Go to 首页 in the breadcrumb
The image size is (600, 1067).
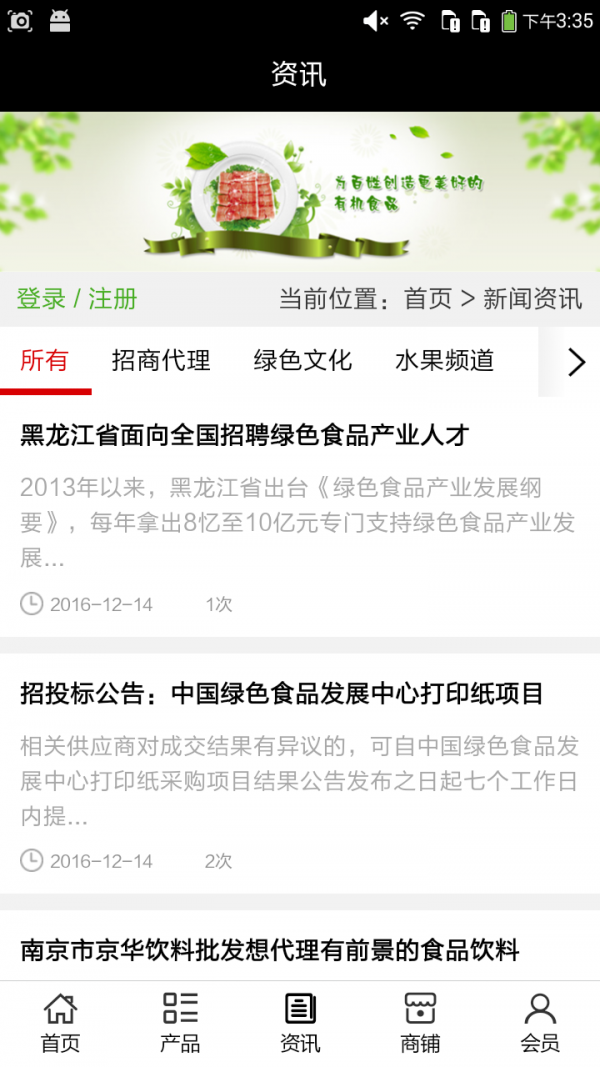tap(428, 298)
